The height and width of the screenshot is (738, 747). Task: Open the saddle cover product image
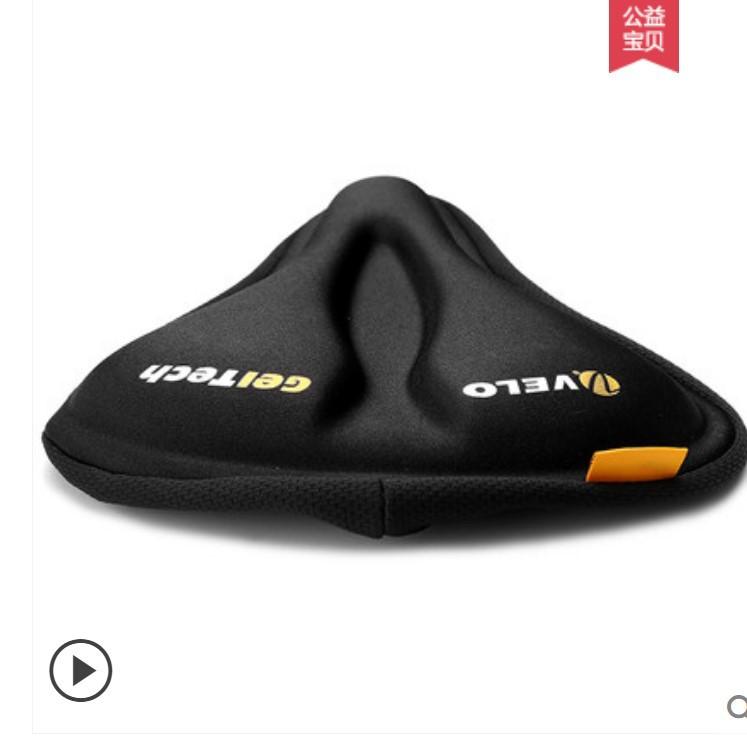click(x=395, y=370)
